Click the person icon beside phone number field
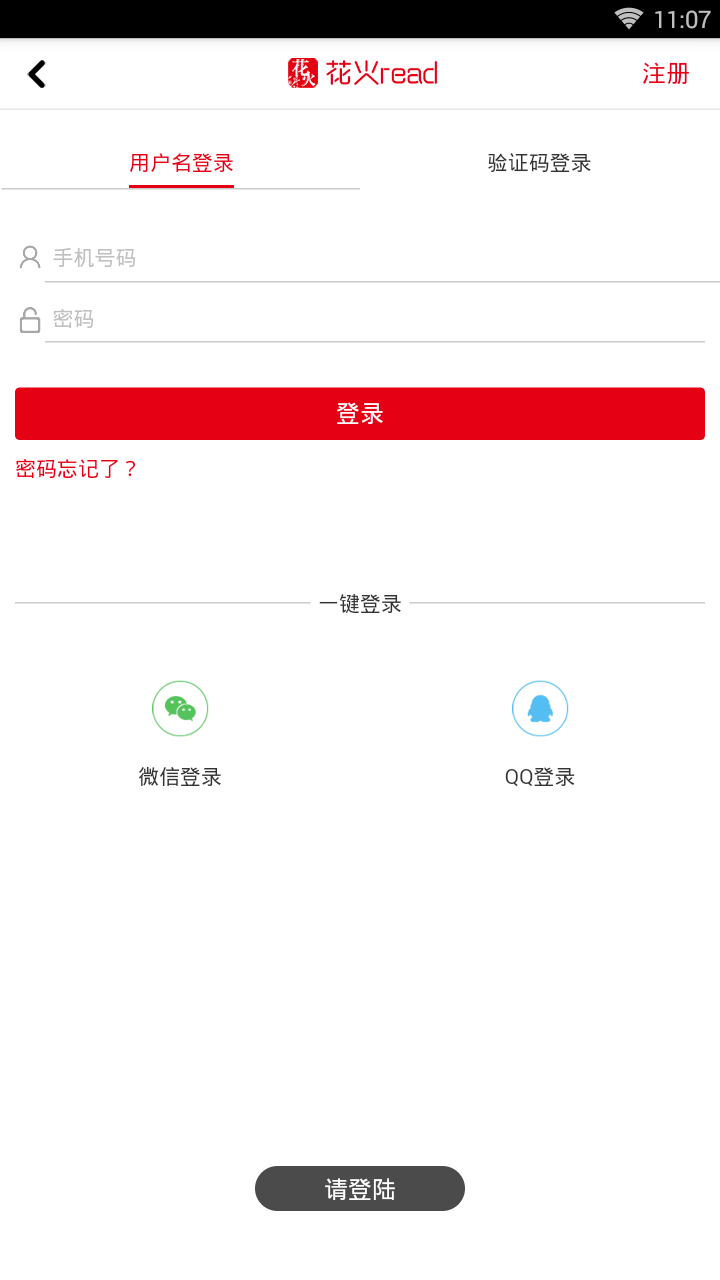The height and width of the screenshot is (1280, 720). pyautogui.click(x=29, y=257)
